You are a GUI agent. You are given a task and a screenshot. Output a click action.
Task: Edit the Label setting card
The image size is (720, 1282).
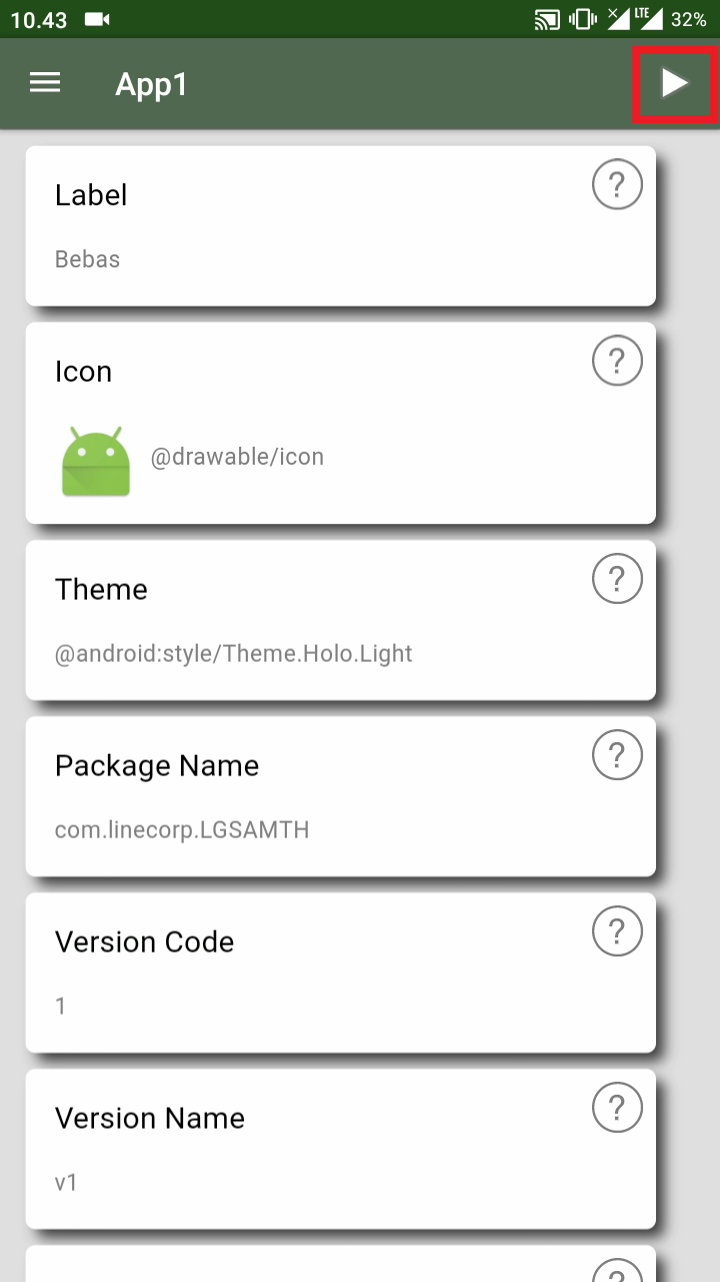click(300, 228)
